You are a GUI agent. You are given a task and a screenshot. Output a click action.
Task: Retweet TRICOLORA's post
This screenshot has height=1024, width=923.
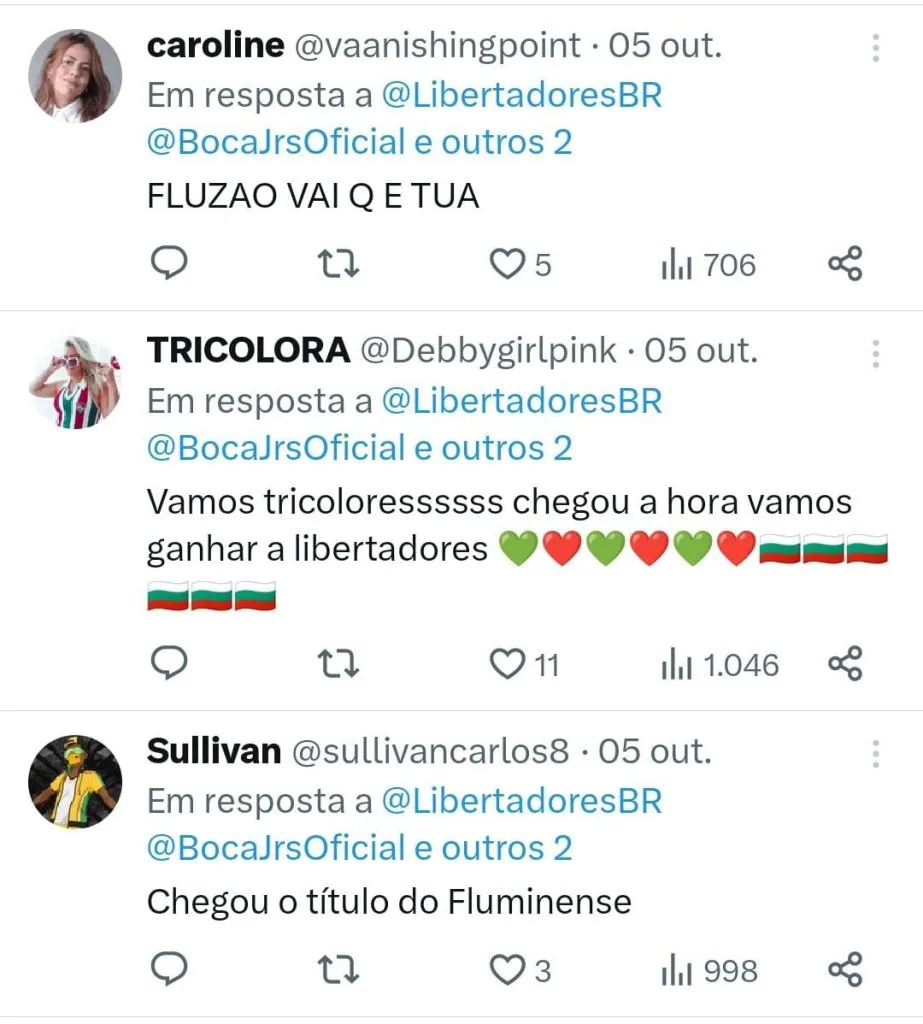[338, 664]
